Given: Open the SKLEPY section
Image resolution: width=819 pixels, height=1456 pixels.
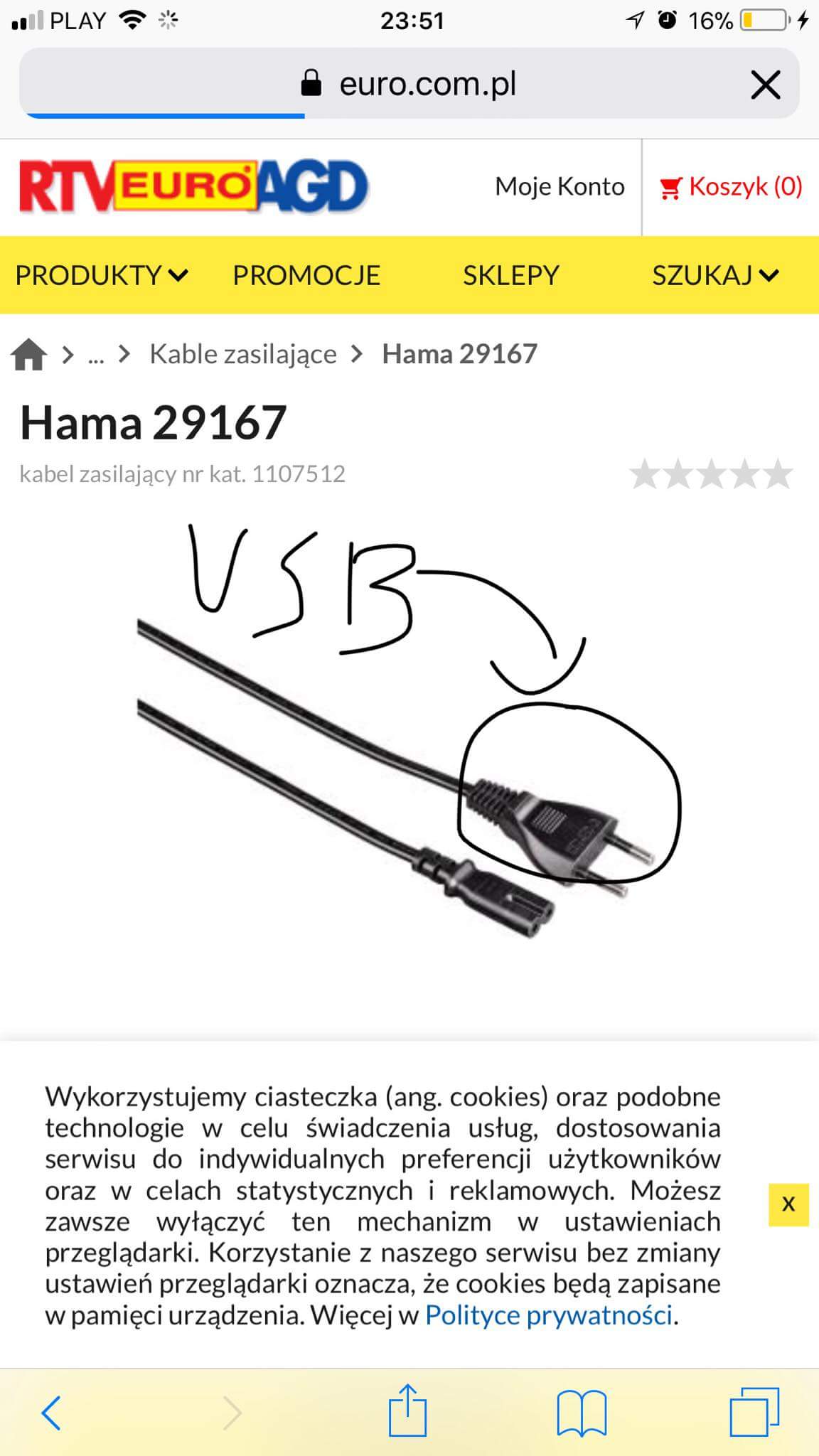Looking at the screenshot, I should point(511,275).
